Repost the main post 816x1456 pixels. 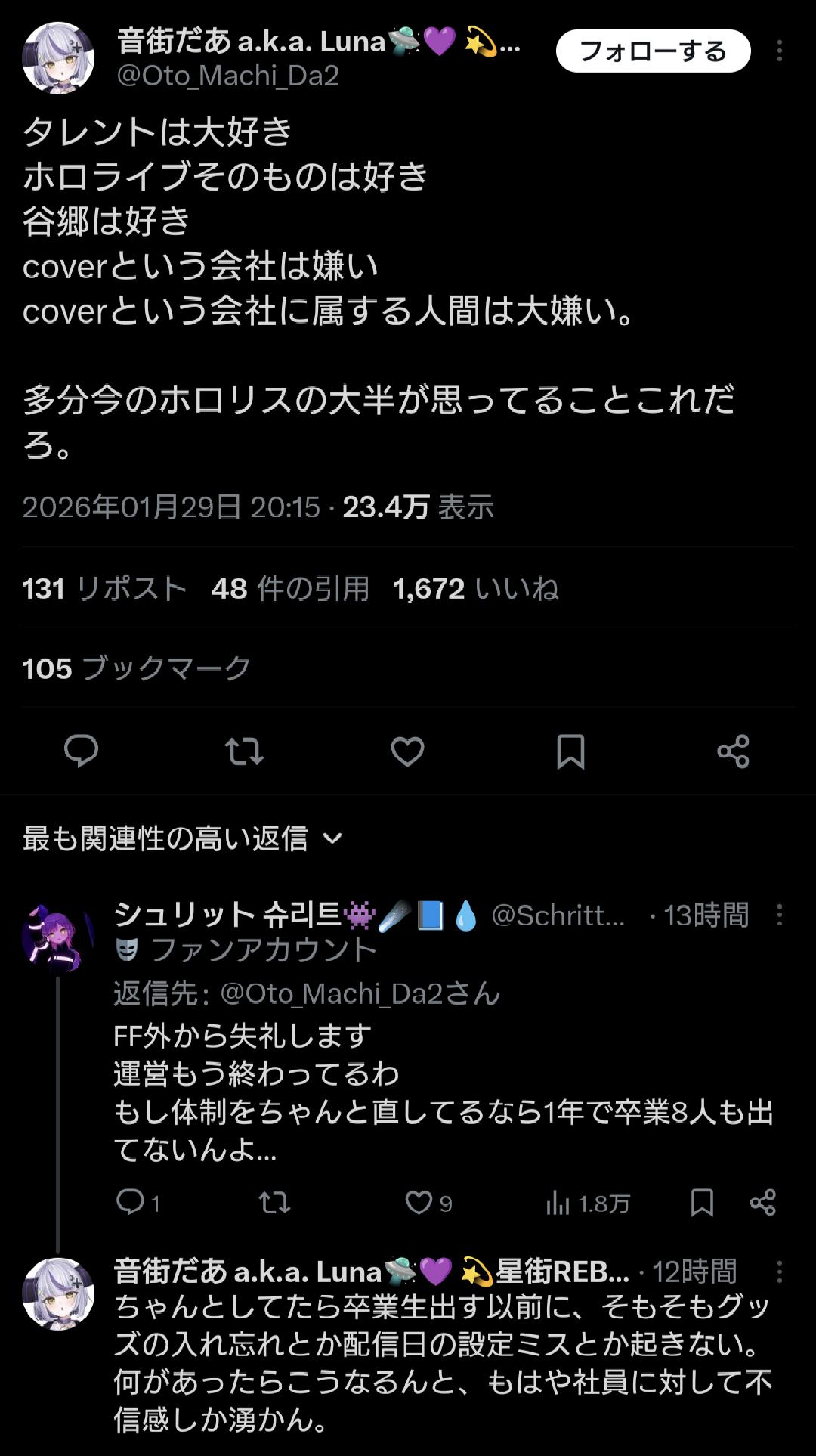click(x=244, y=751)
